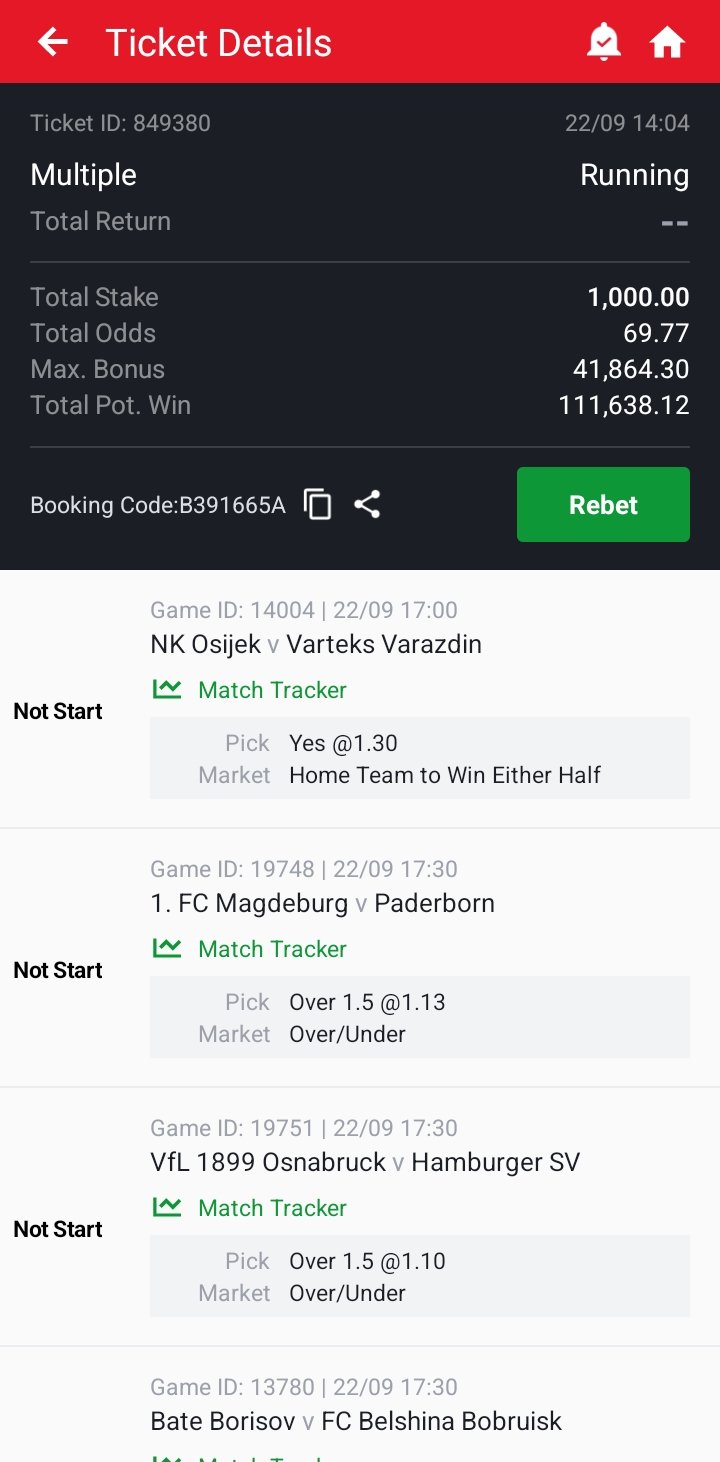The height and width of the screenshot is (1462, 720).
Task: Open the notifications bell
Action: click(603, 42)
